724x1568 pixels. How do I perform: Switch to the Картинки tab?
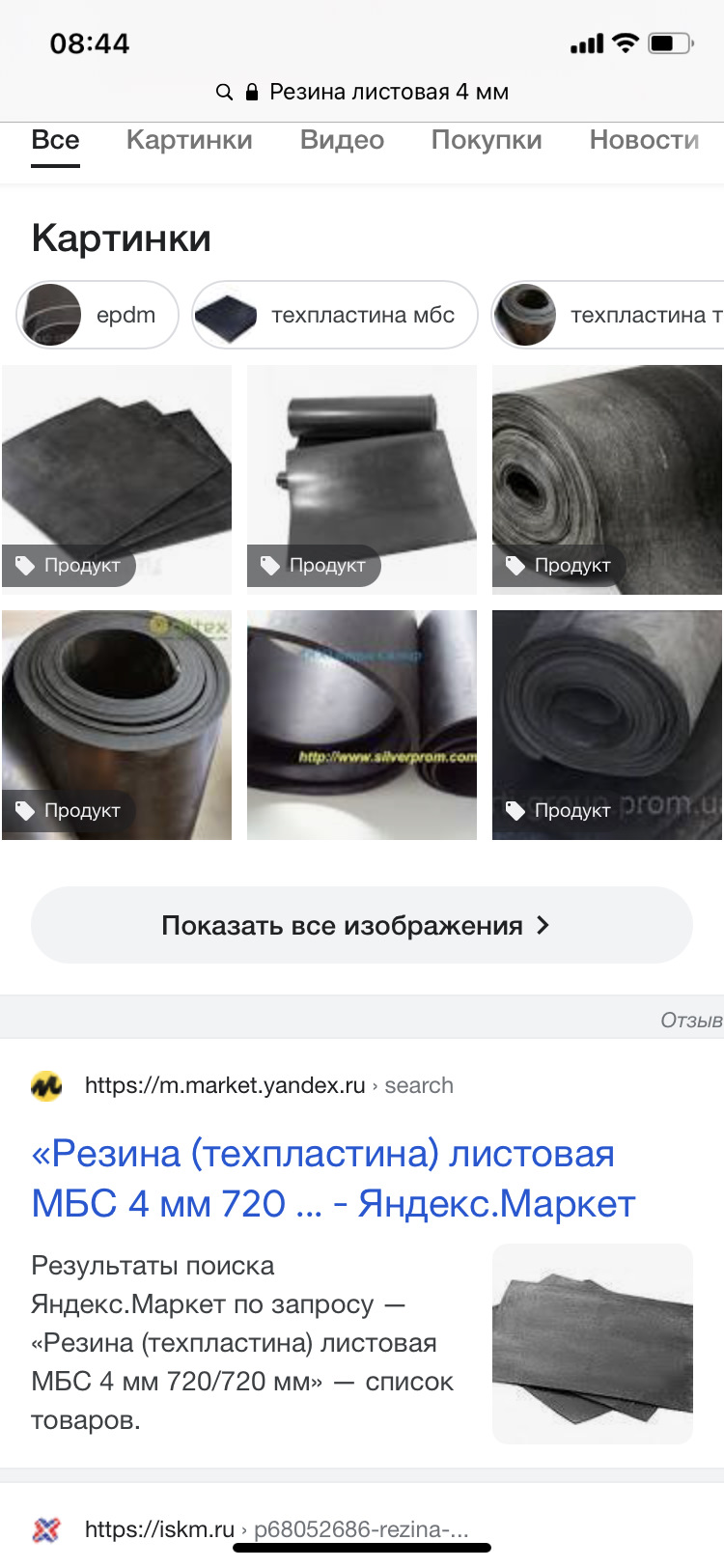189,140
